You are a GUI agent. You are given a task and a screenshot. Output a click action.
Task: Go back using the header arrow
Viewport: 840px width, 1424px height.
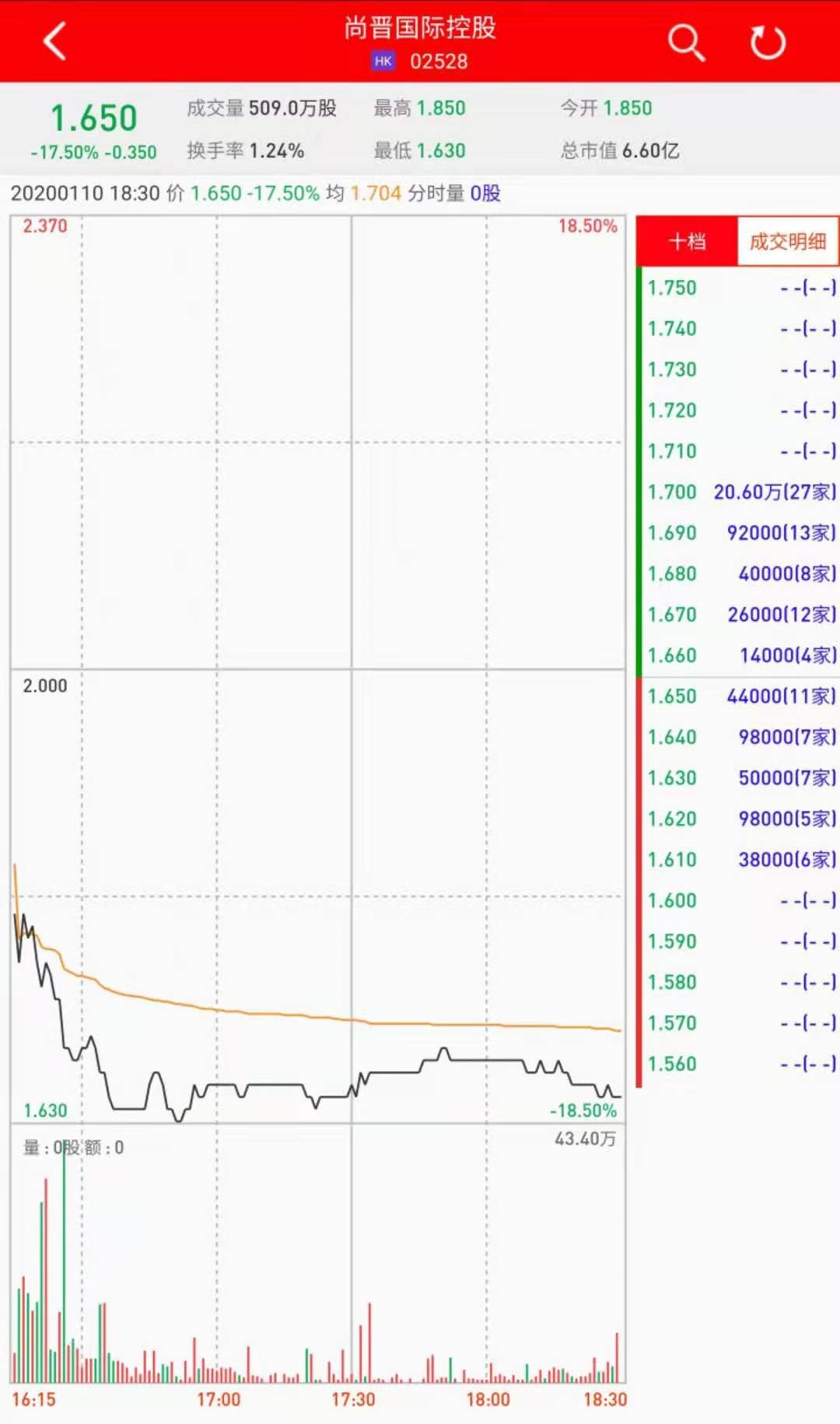(x=55, y=41)
